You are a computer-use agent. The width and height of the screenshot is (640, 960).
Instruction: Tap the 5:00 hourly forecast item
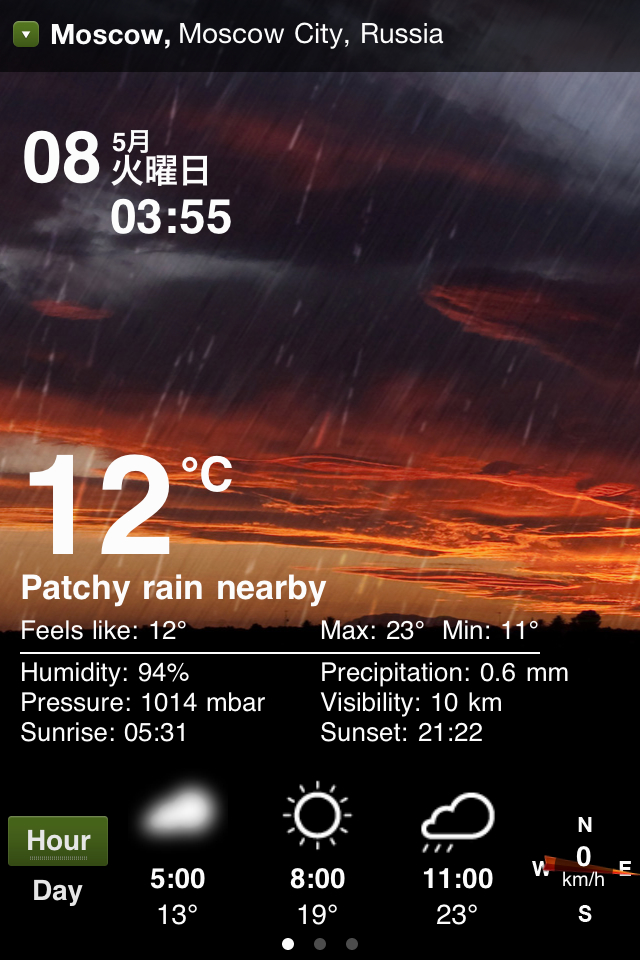coord(178,855)
